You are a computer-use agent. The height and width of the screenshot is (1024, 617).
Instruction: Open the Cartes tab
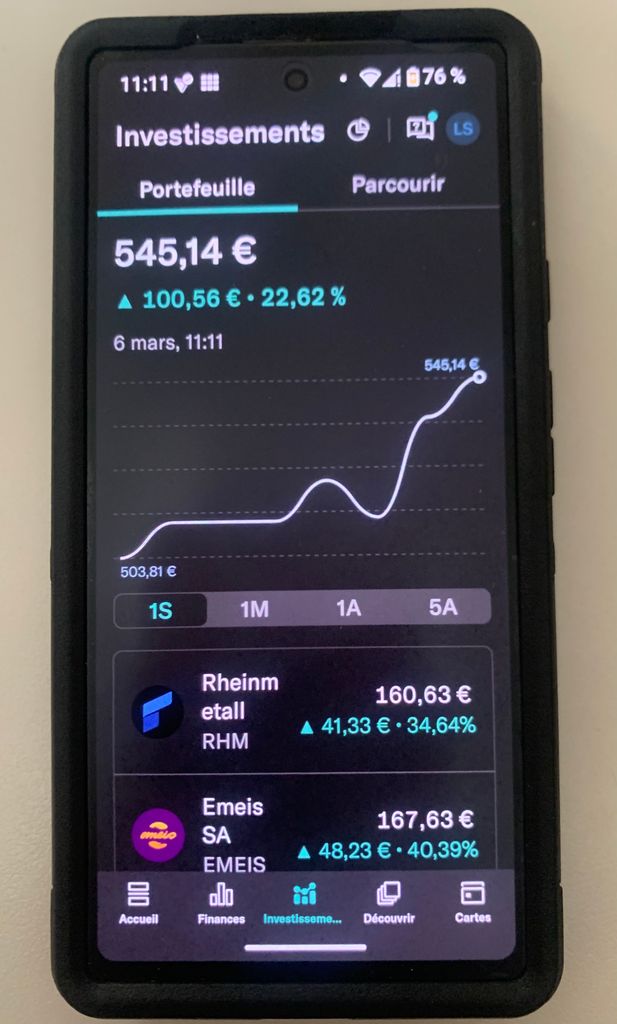pyautogui.click(x=472, y=900)
